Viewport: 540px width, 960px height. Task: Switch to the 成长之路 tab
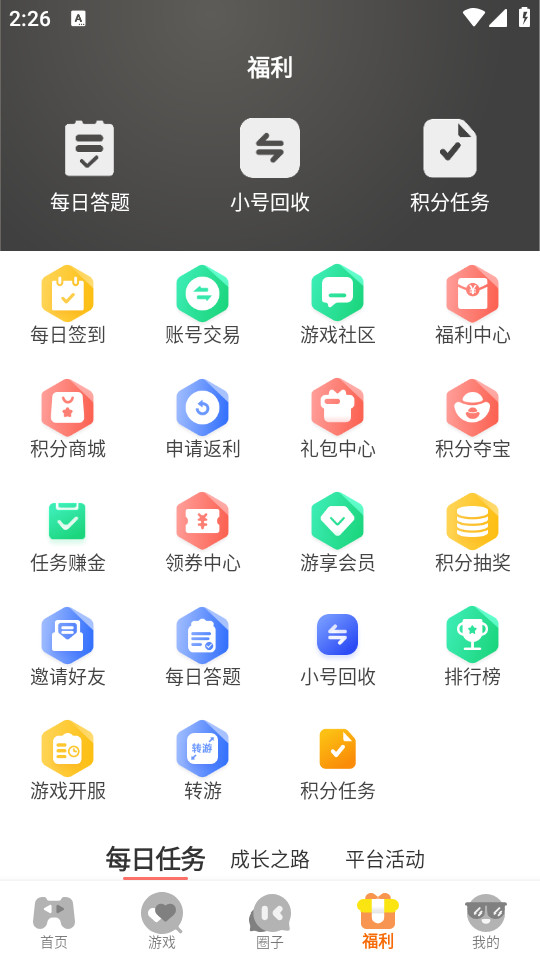(270, 860)
